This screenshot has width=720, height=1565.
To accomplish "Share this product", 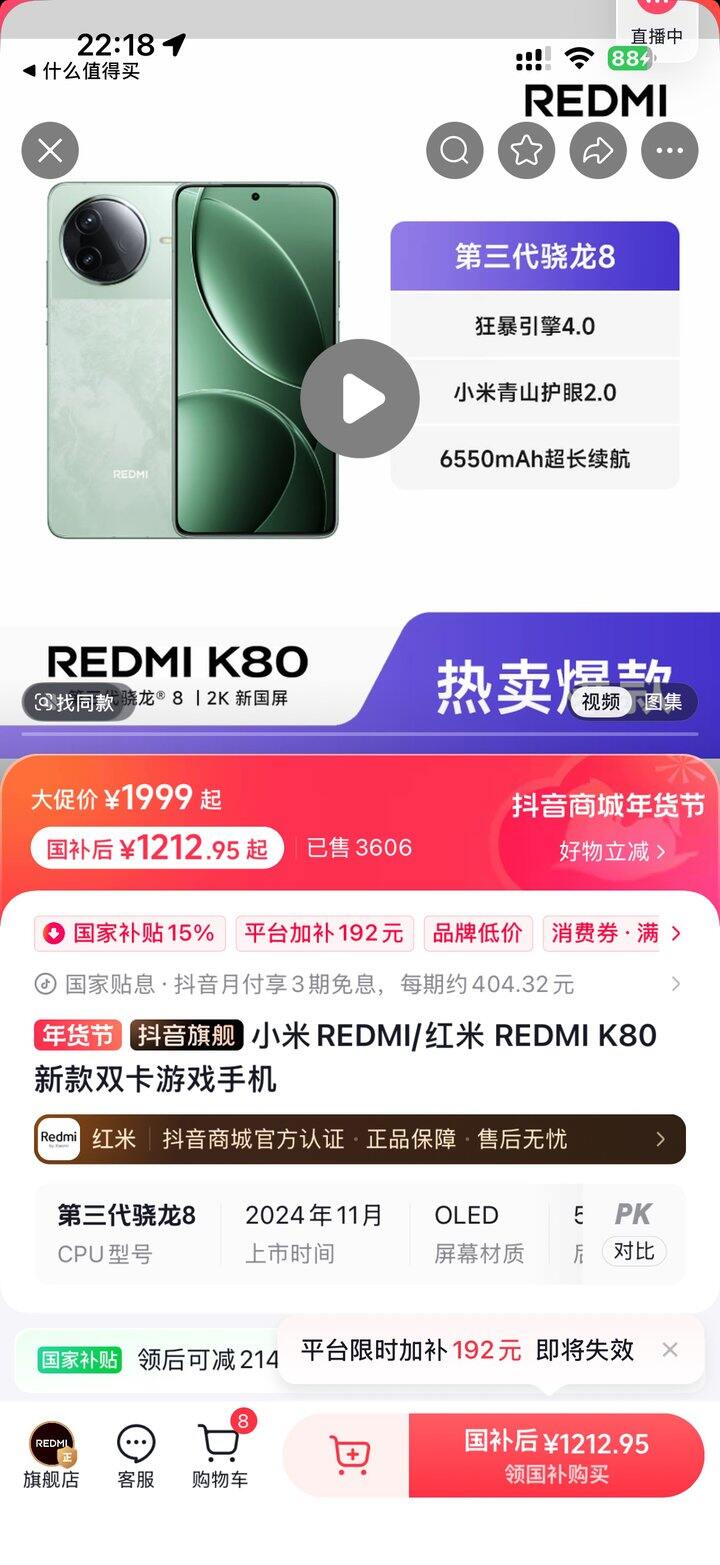I will coord(598,151).
